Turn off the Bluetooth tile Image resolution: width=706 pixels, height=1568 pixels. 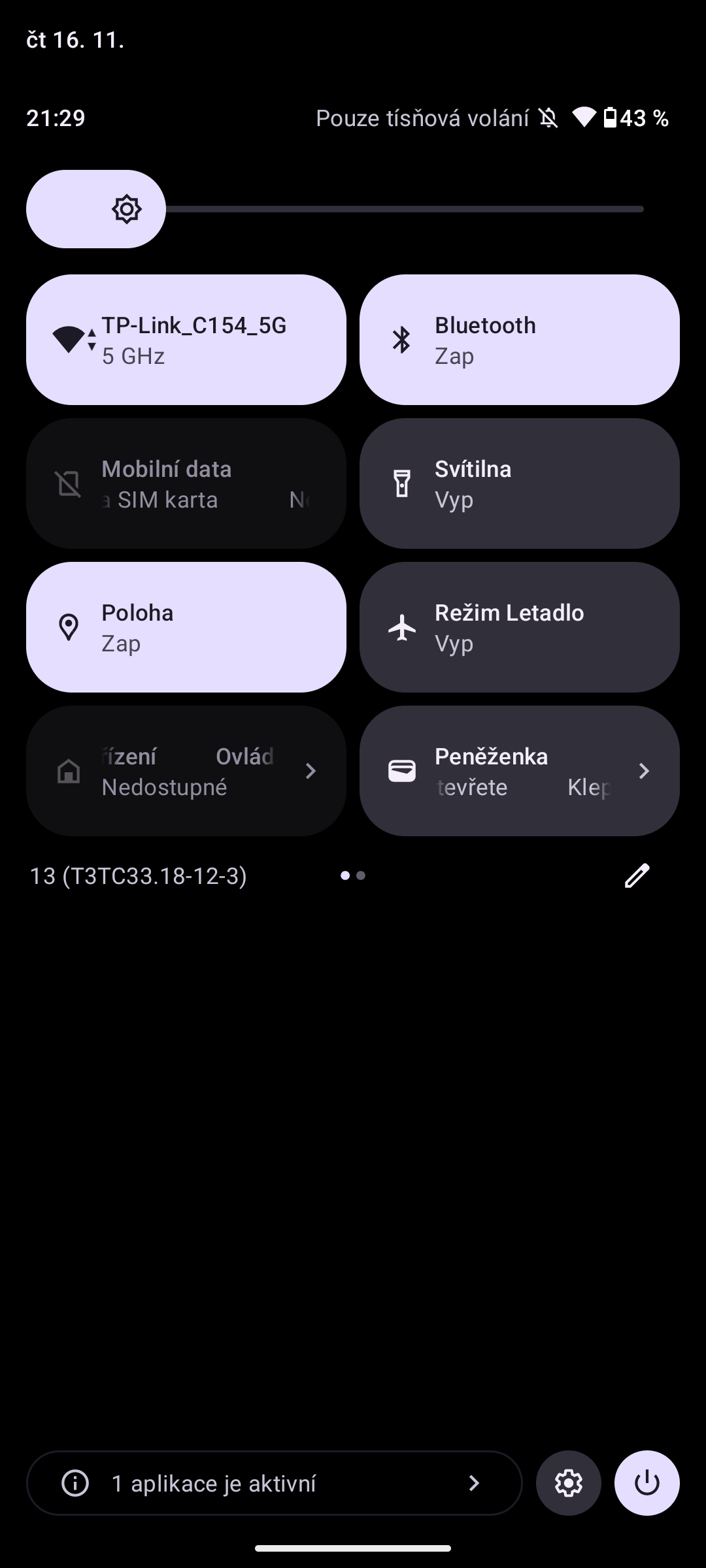pos(520,340)
